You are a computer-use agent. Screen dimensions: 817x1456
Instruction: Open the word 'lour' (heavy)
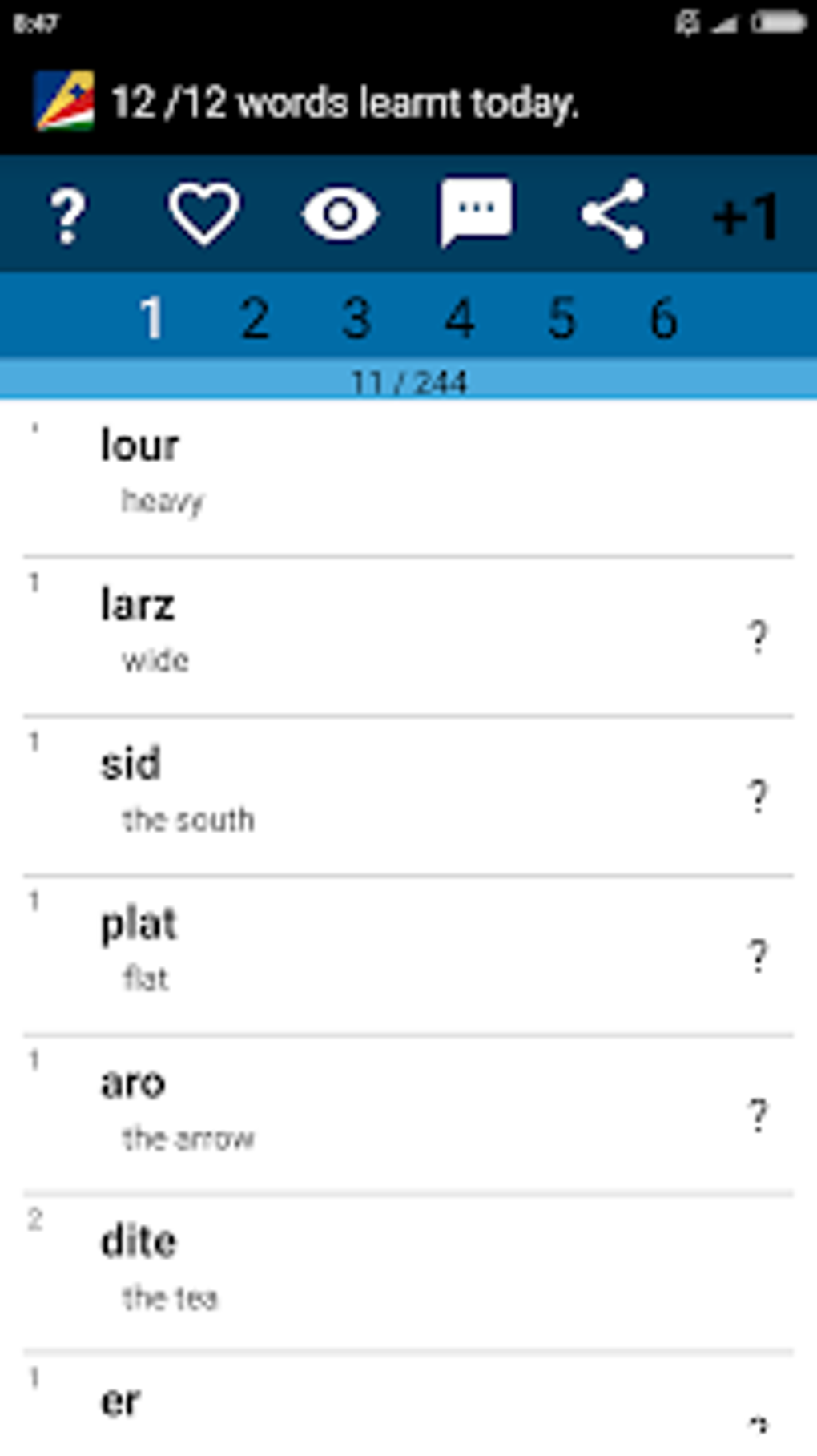pos(320,473)
